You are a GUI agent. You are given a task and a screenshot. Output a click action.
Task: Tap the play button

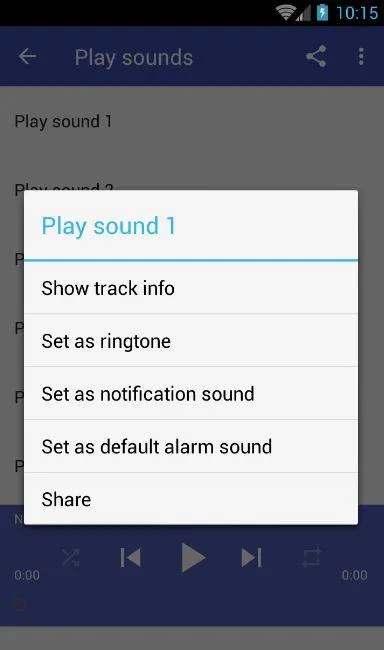tap(193, 558)
